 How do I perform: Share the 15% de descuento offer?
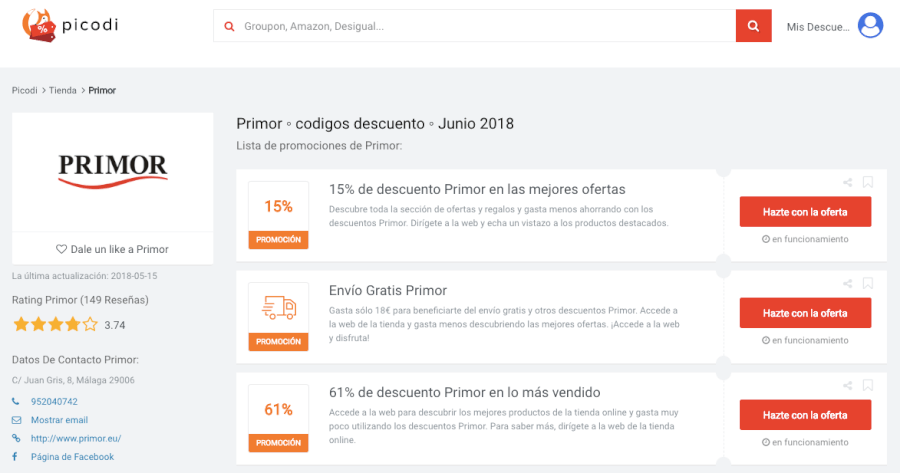[848, 183]
